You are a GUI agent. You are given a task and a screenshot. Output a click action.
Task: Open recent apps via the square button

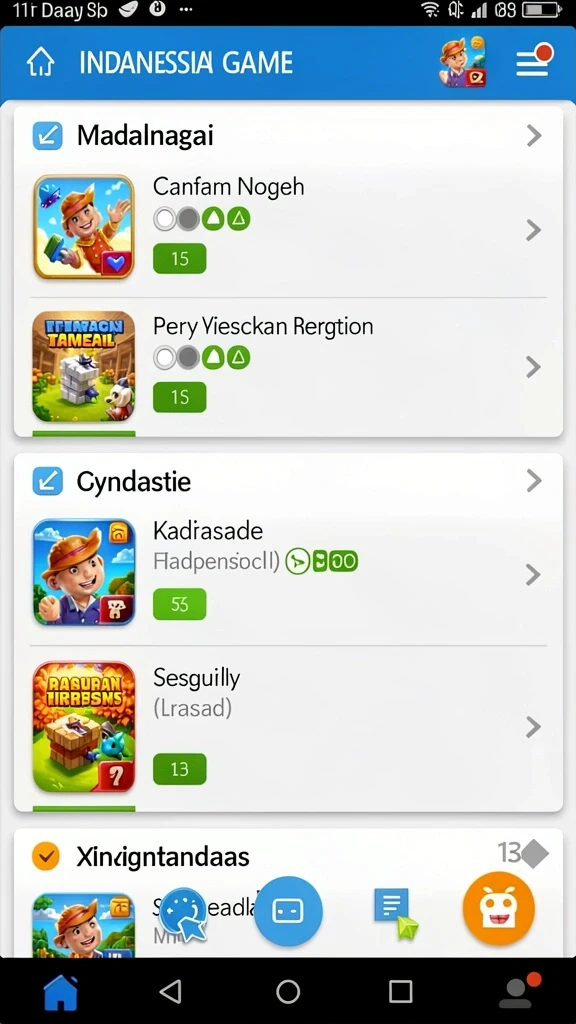[400, 991]
